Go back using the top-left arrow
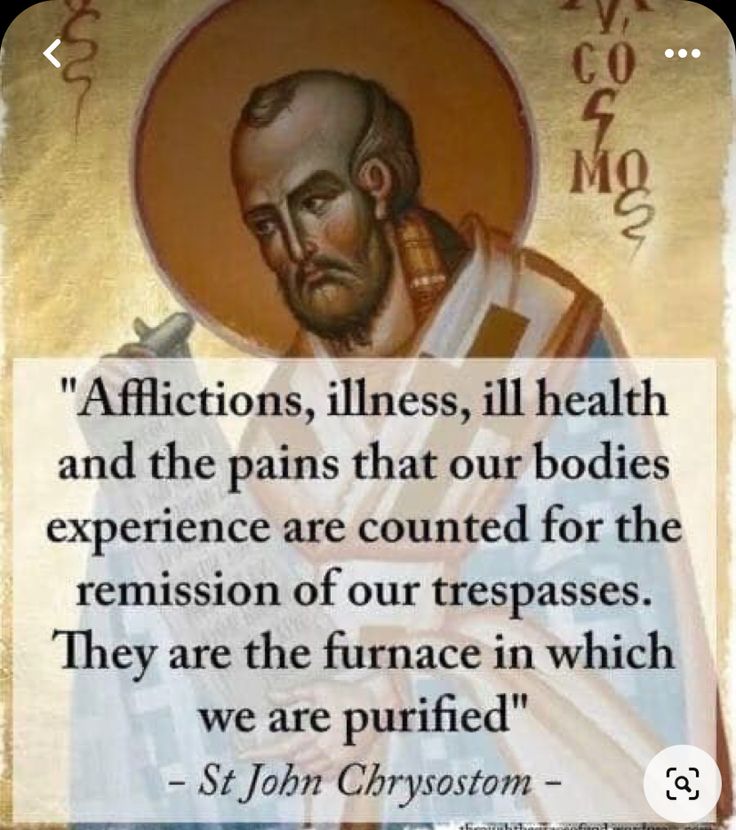Screen dimensions: 736x830 [53, 53]
